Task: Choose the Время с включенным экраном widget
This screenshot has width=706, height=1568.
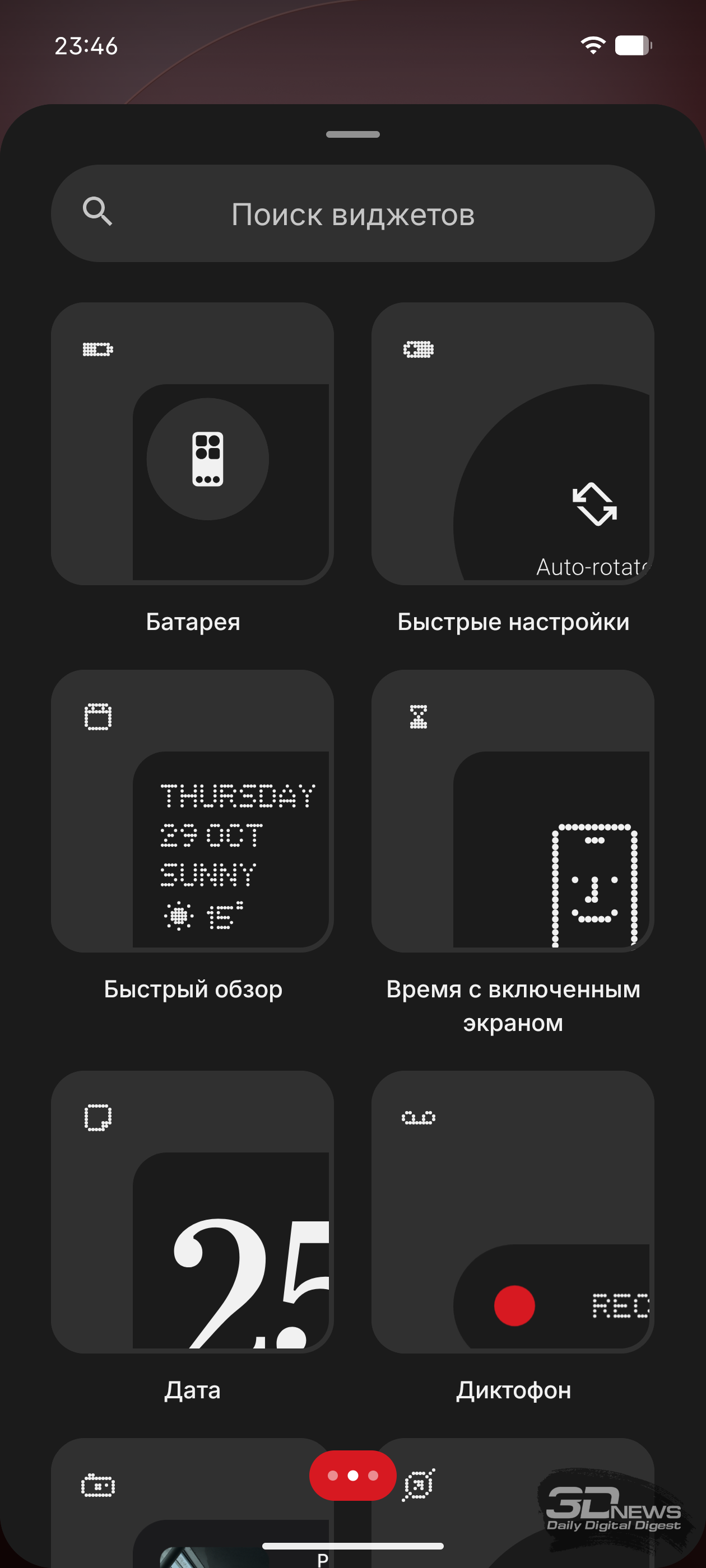Action: click(513, 811)
